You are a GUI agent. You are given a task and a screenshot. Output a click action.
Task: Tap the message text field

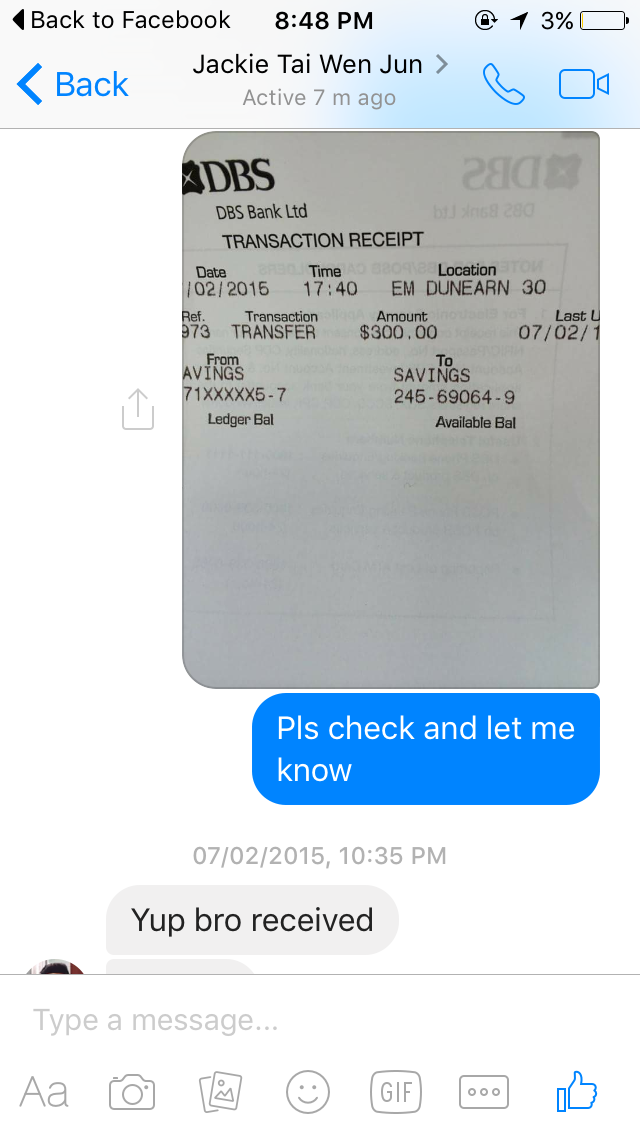(320, 1020)
